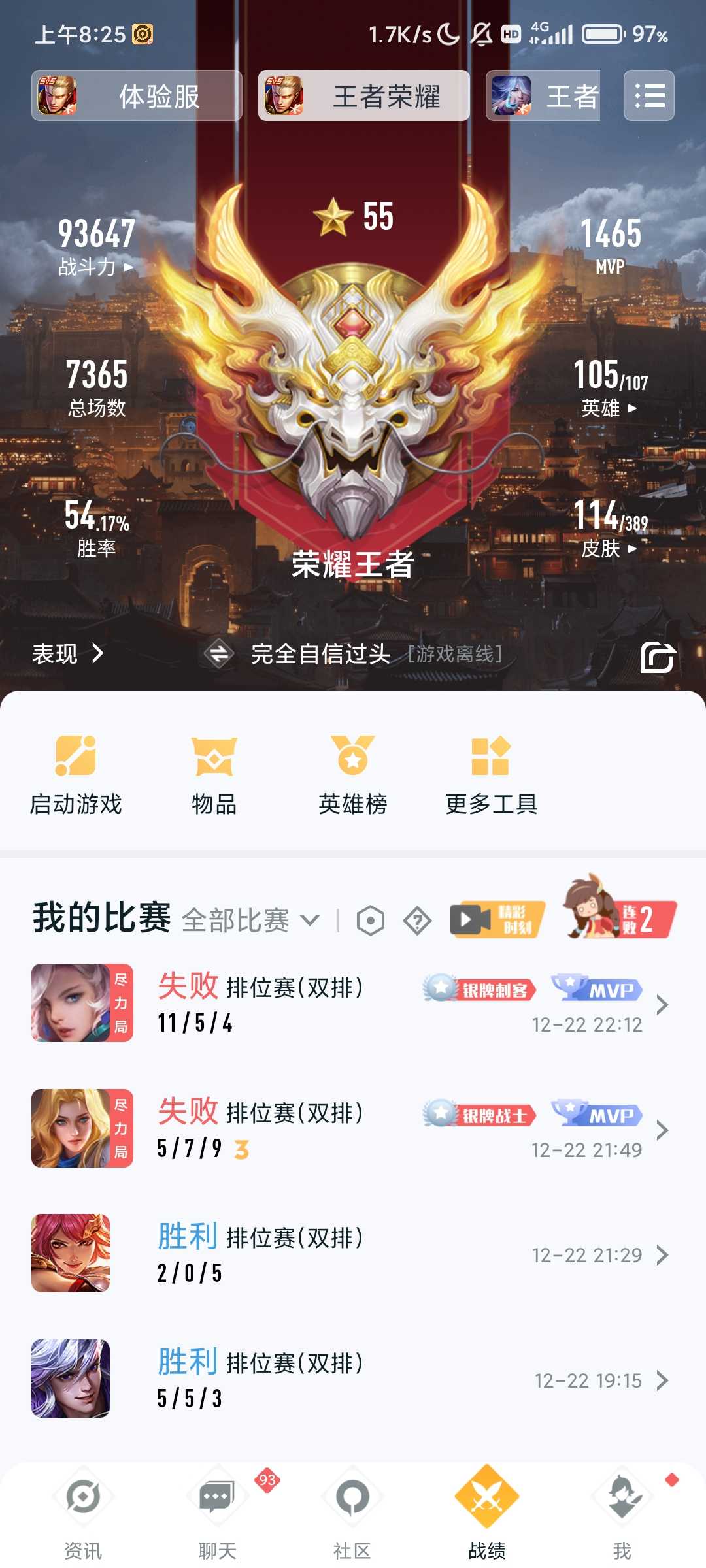Tap 启动游戏 to launch the game
This screenshot has height=1568, width=706.
click(76, 776)
